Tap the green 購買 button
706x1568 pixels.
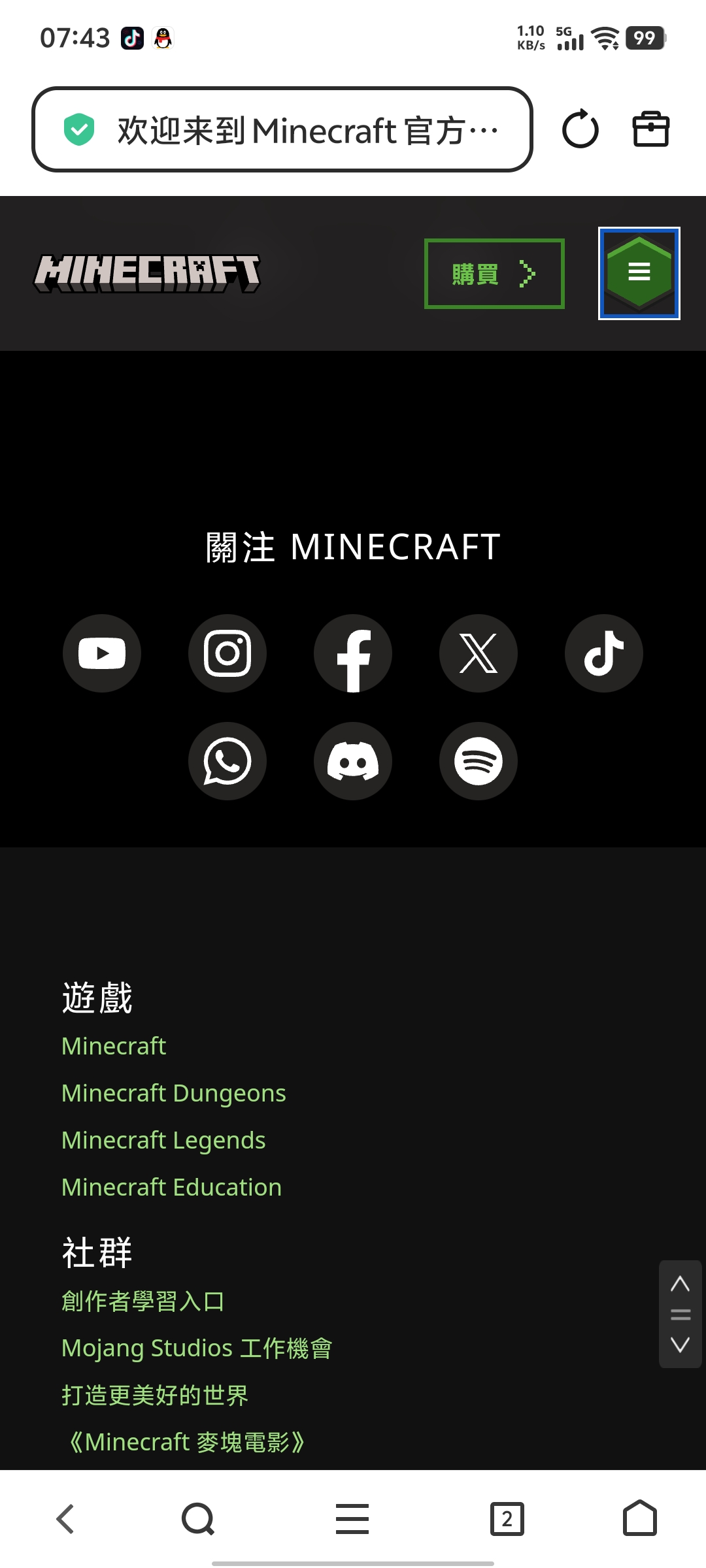pos(494,274)
